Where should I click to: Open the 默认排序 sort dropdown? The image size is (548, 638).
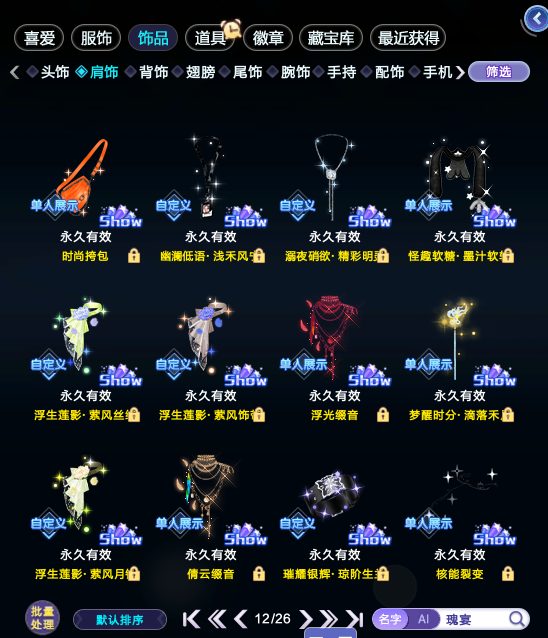[x=120, y=620]
